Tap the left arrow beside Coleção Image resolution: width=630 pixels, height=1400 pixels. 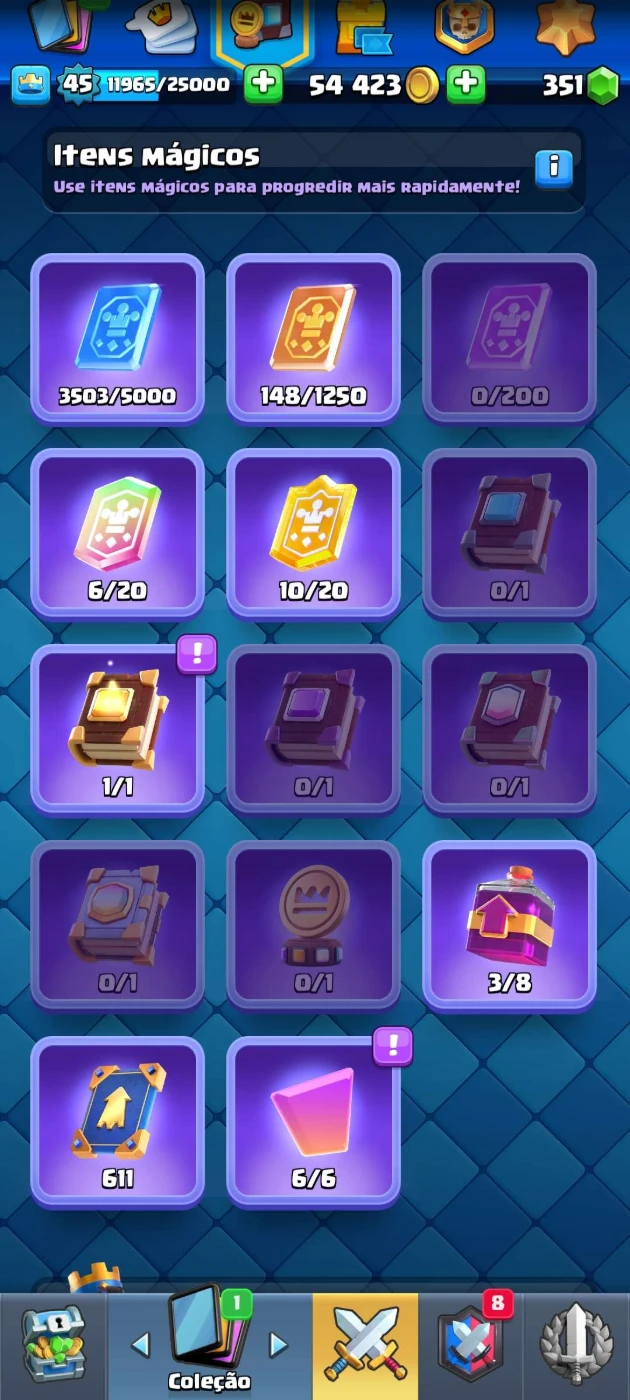(141, 1345)
